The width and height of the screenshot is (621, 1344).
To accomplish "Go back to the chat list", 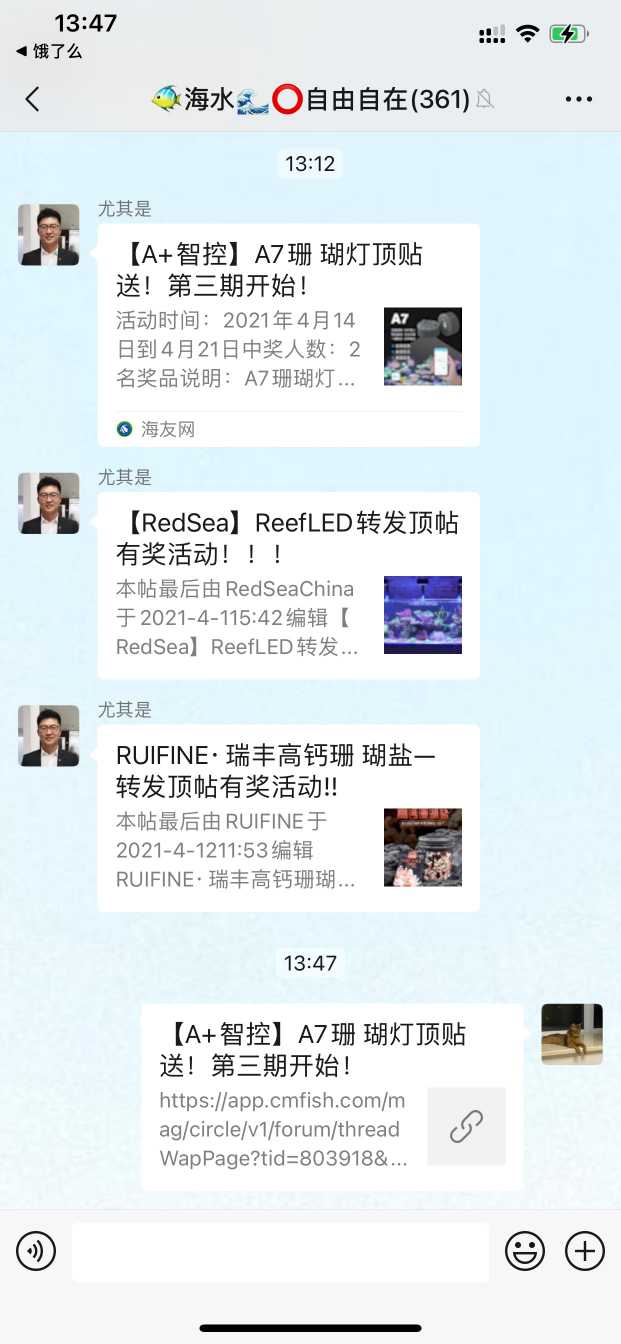I will (33, 99).
